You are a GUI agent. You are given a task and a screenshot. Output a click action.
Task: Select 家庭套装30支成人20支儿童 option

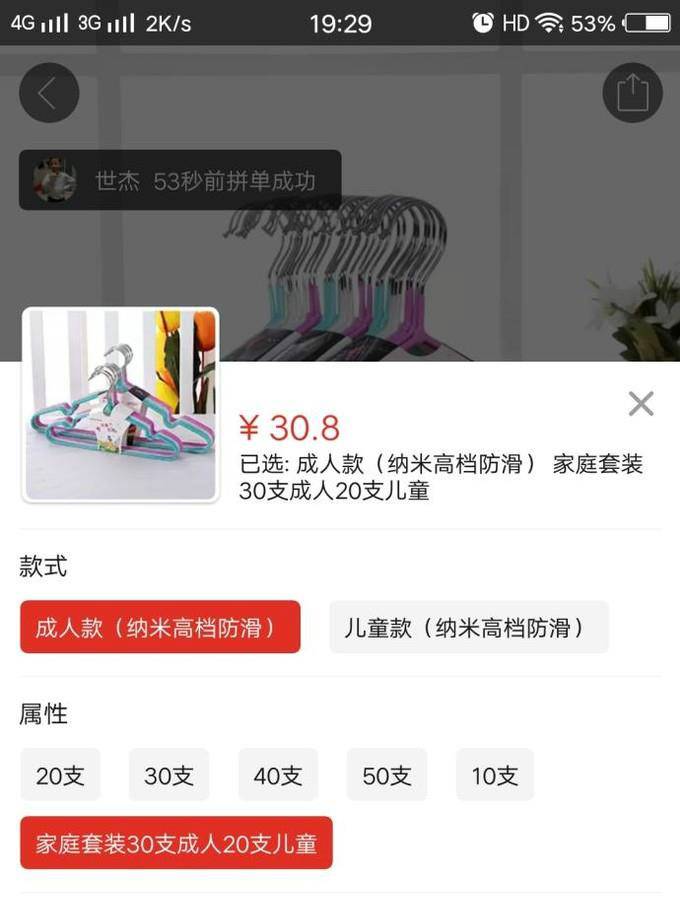tap(176, 843)
